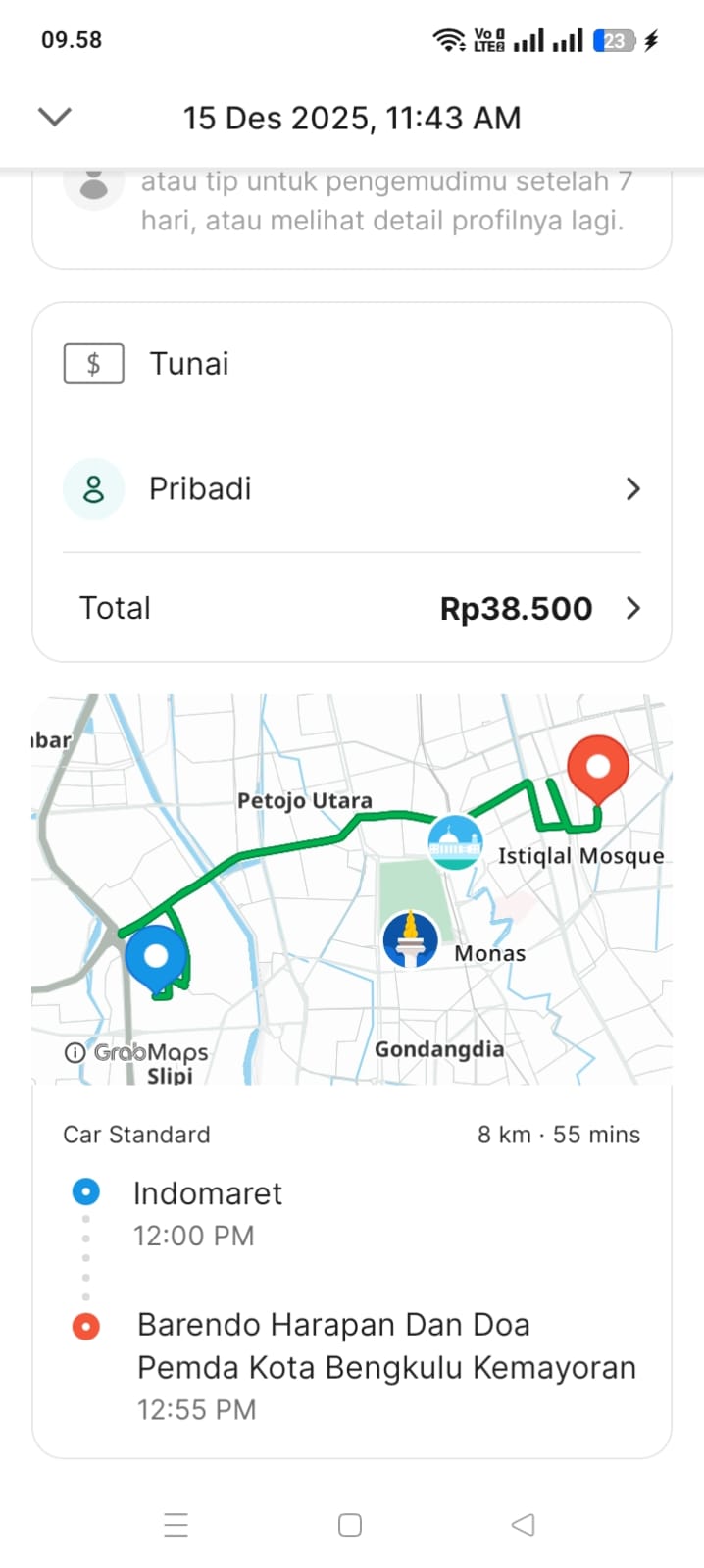Screen dimensions: 704x1568
Task: Collapse the trip details with the down chevron
Action: 55,118
